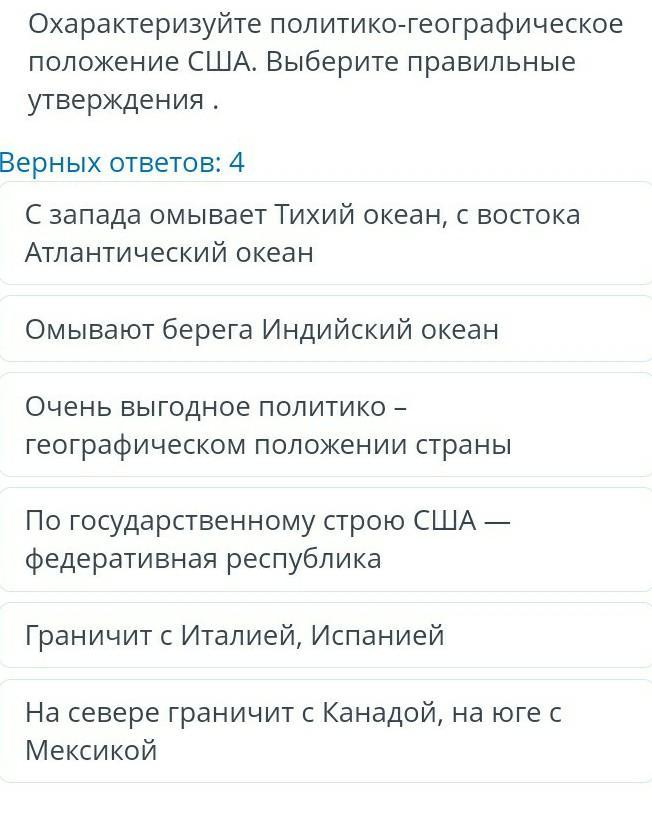This screenshot has width=652, height=819.
Task: Mark the very advantageous position answer
Action: (x=326, y=425)
